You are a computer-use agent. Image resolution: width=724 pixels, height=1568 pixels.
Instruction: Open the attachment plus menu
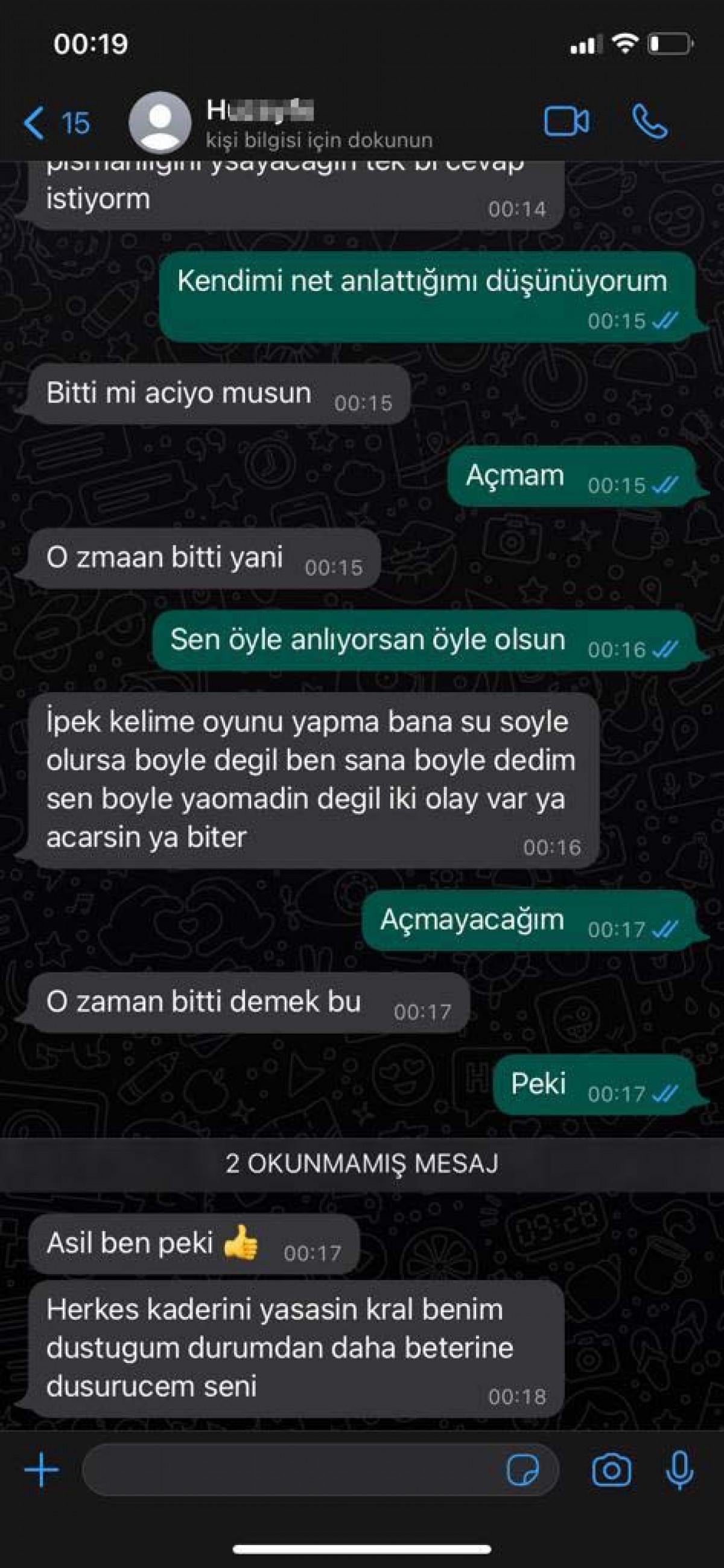(42, 1471)
